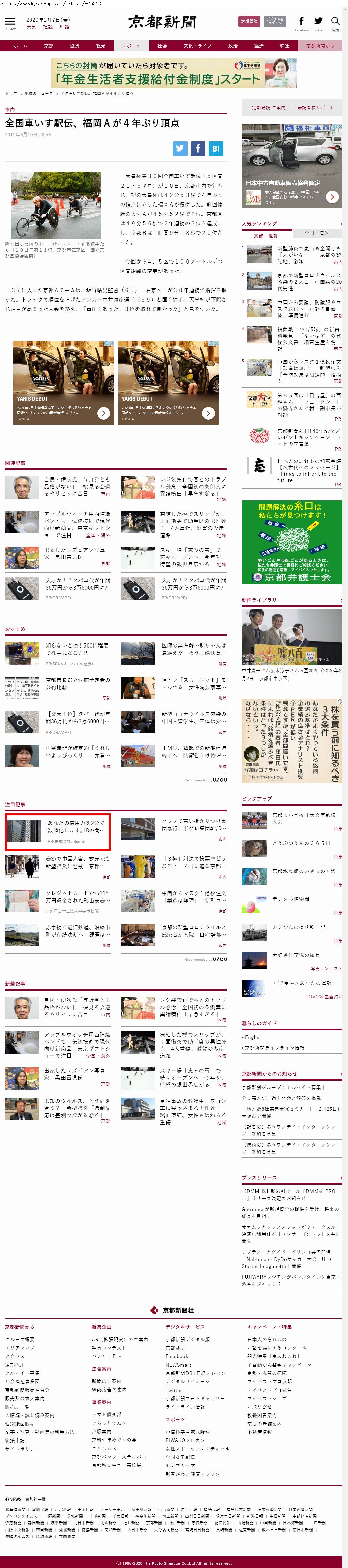
Task: Bookmark article with Hatena B! button
Action: point(215,148)
